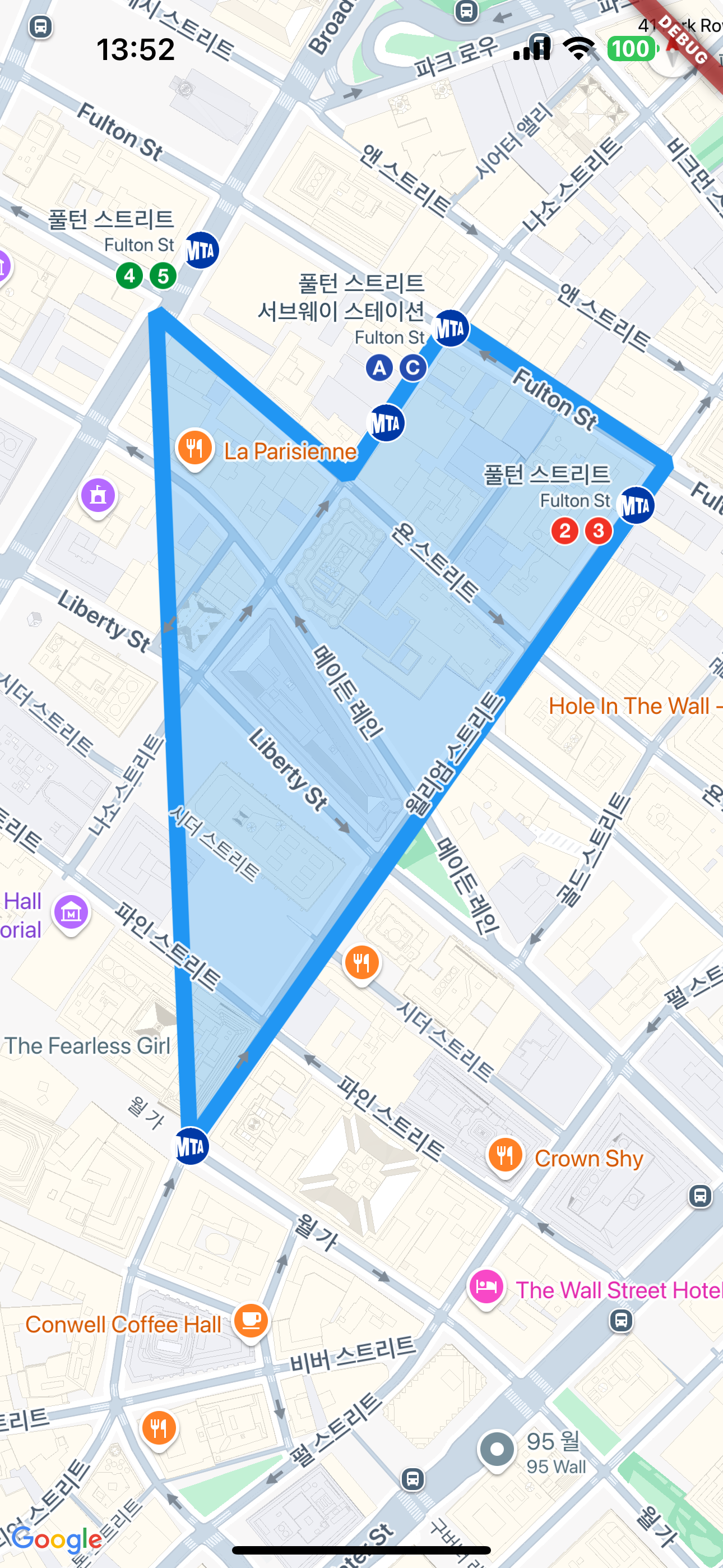The image size is (723, 1568).
Task: Tap the 95 Wall location marker
Action: [497, 1449]
